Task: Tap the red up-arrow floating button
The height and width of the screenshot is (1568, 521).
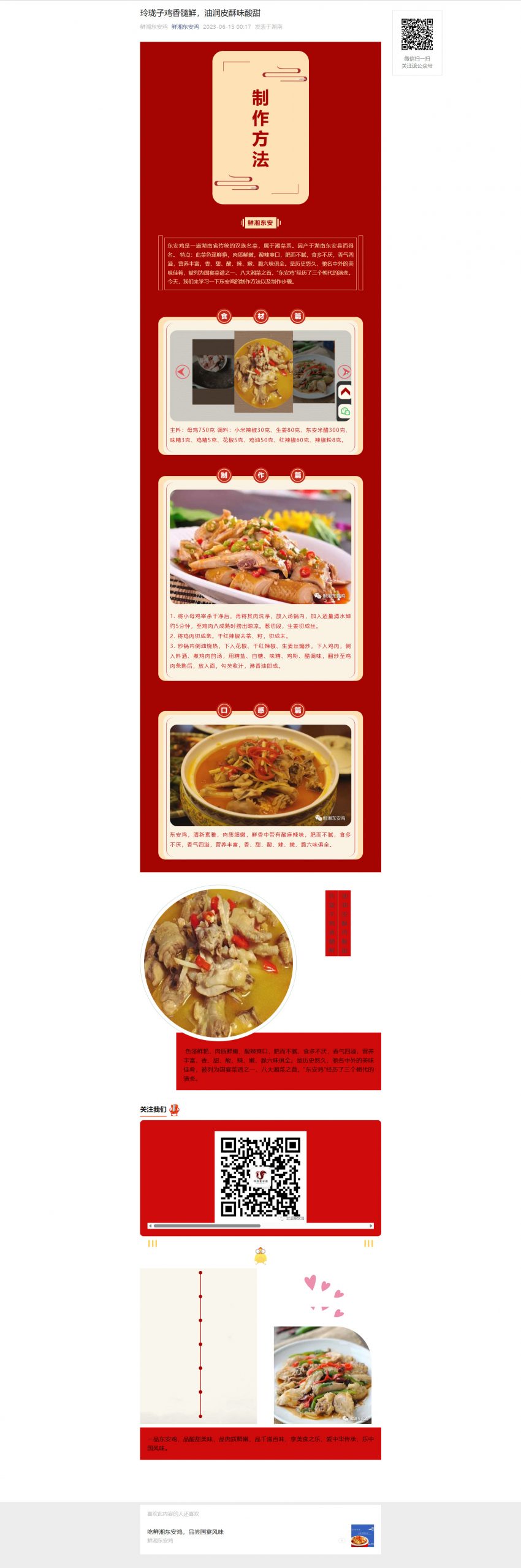Action: pyautogui.click(x=345, y=392)
